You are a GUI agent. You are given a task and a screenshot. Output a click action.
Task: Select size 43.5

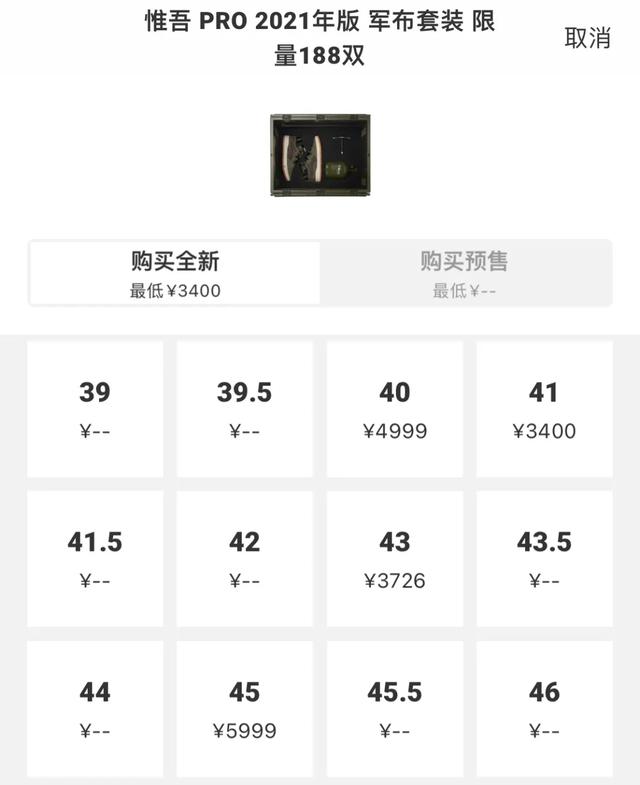pos(544,558)
